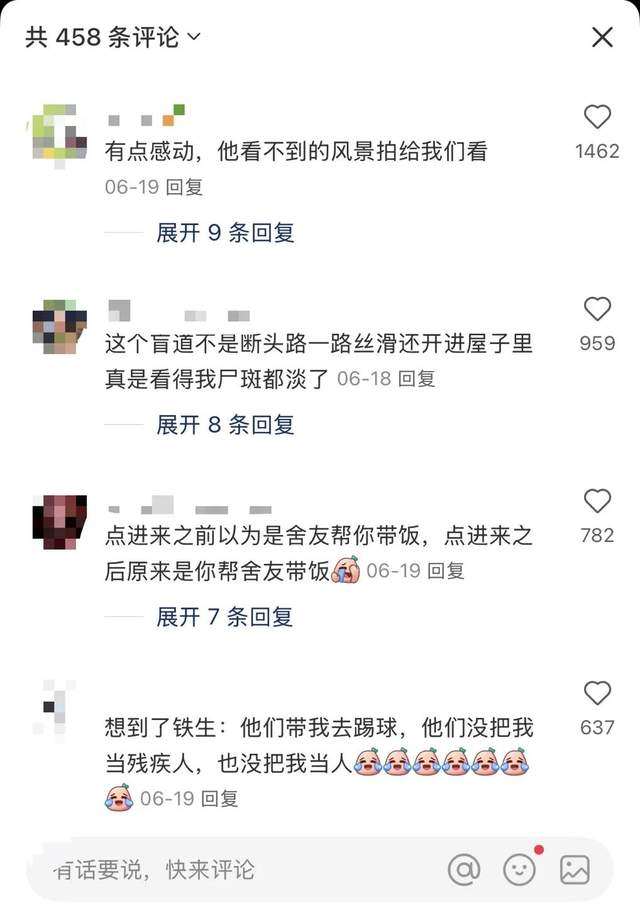Attach an image to the comment
Viewport: 640px width, 908px height.
point(575,869)
